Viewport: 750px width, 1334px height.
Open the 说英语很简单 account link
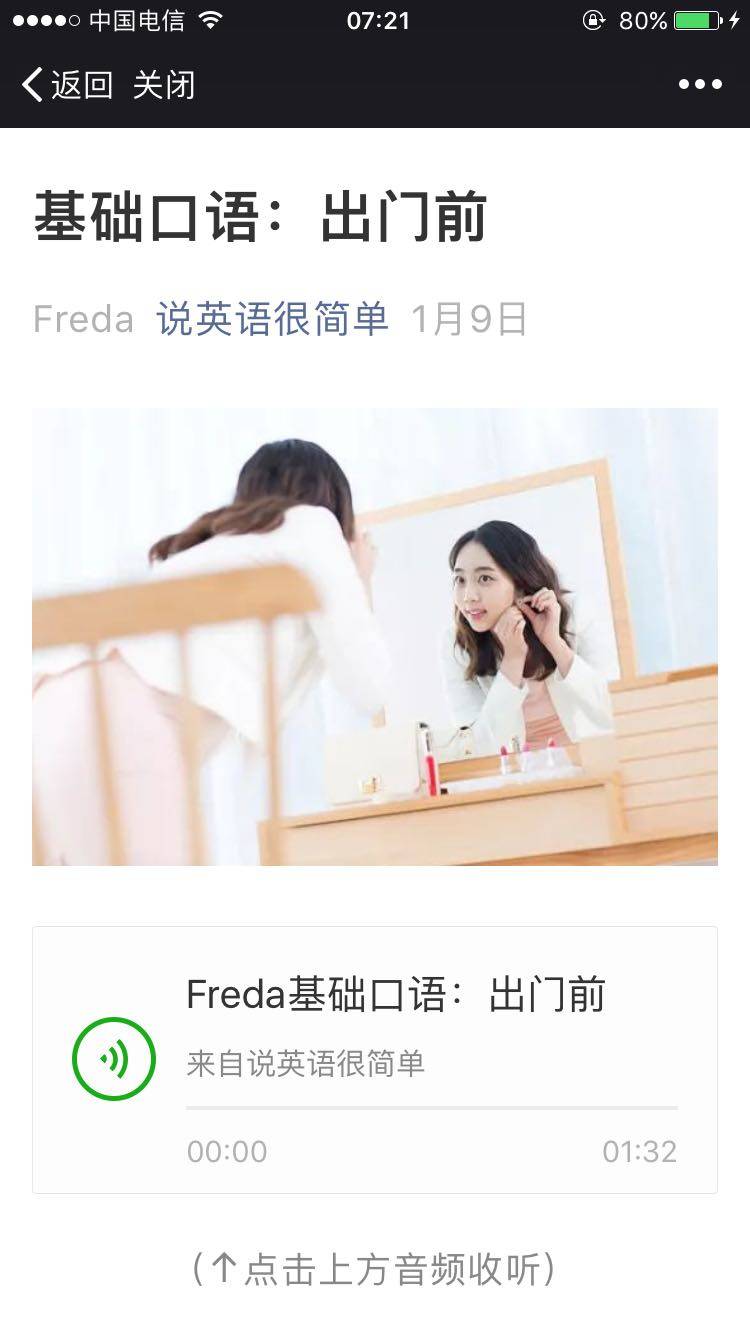pos(272,319)
